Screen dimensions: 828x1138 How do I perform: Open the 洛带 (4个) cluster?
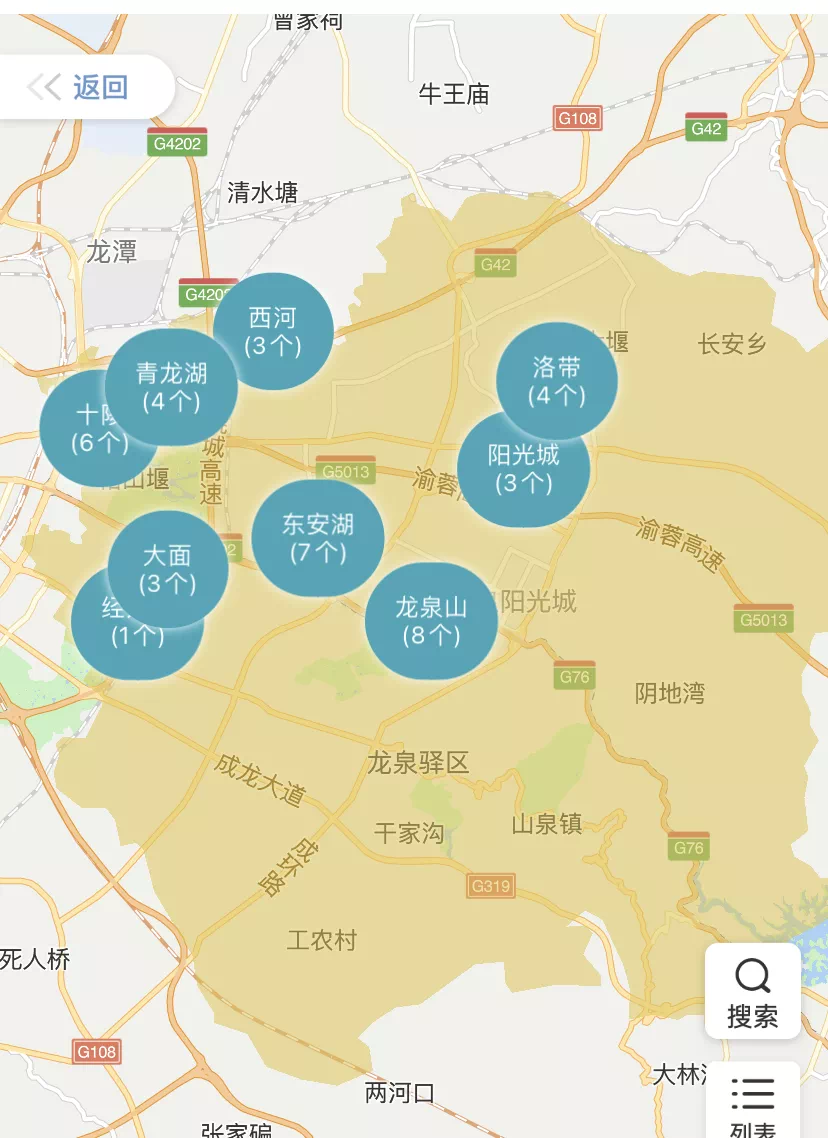[557, 381]
